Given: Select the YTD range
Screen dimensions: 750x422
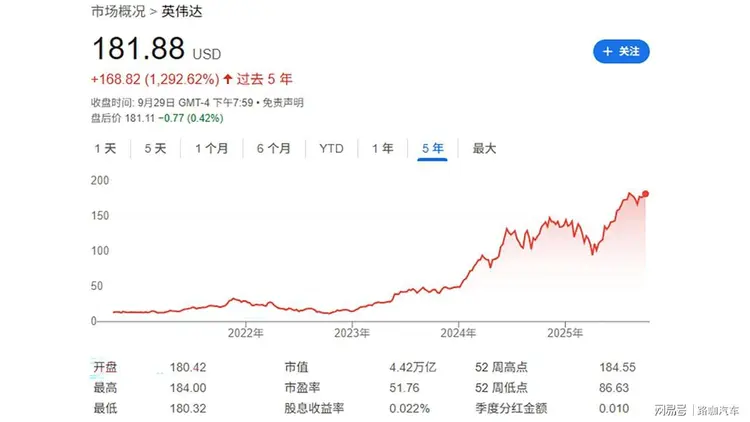Looking at the screenshot, I should click(331, 148).
